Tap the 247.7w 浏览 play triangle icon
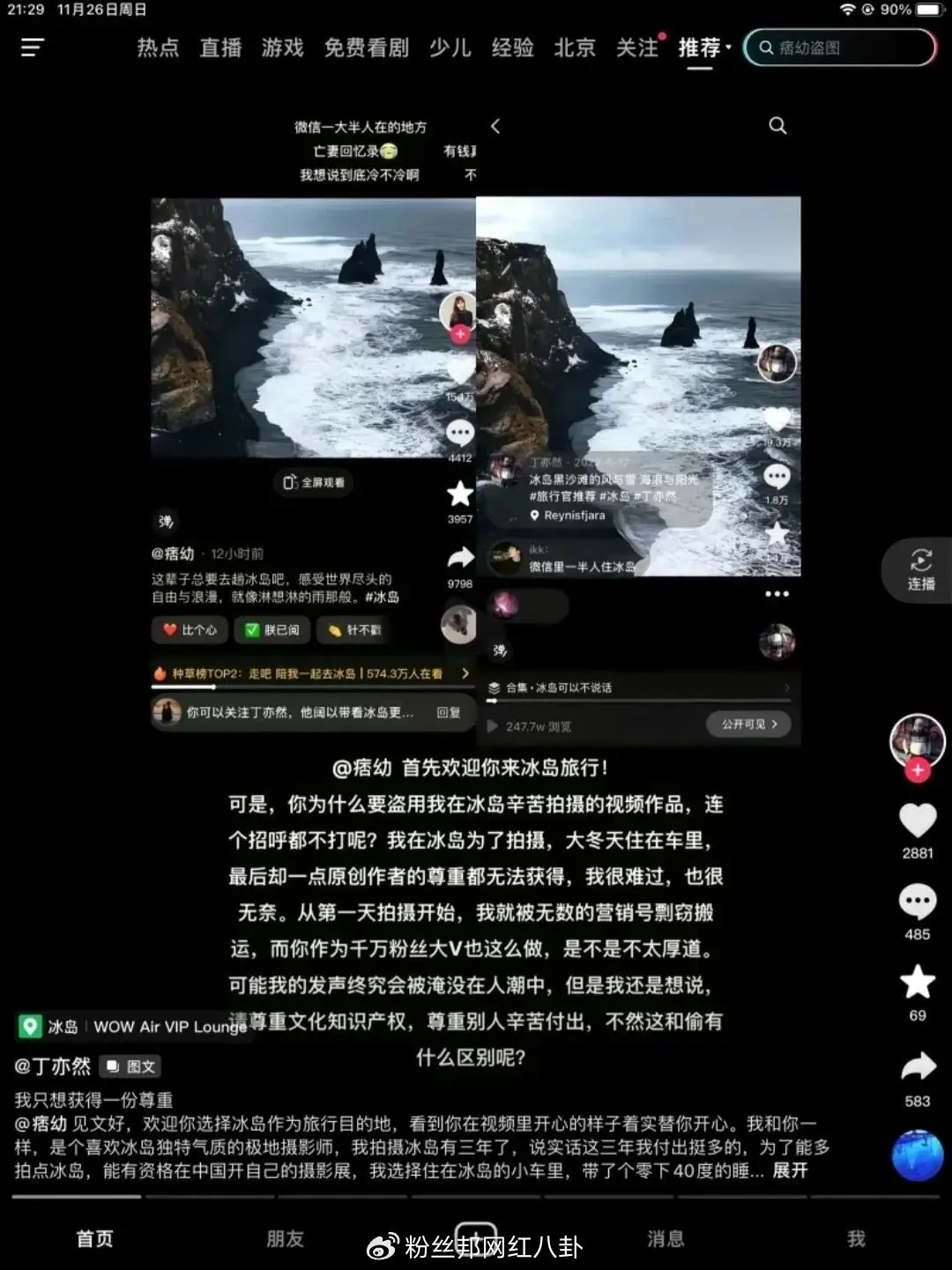This screenshot has width=952, height=1270. coord(492,724)
